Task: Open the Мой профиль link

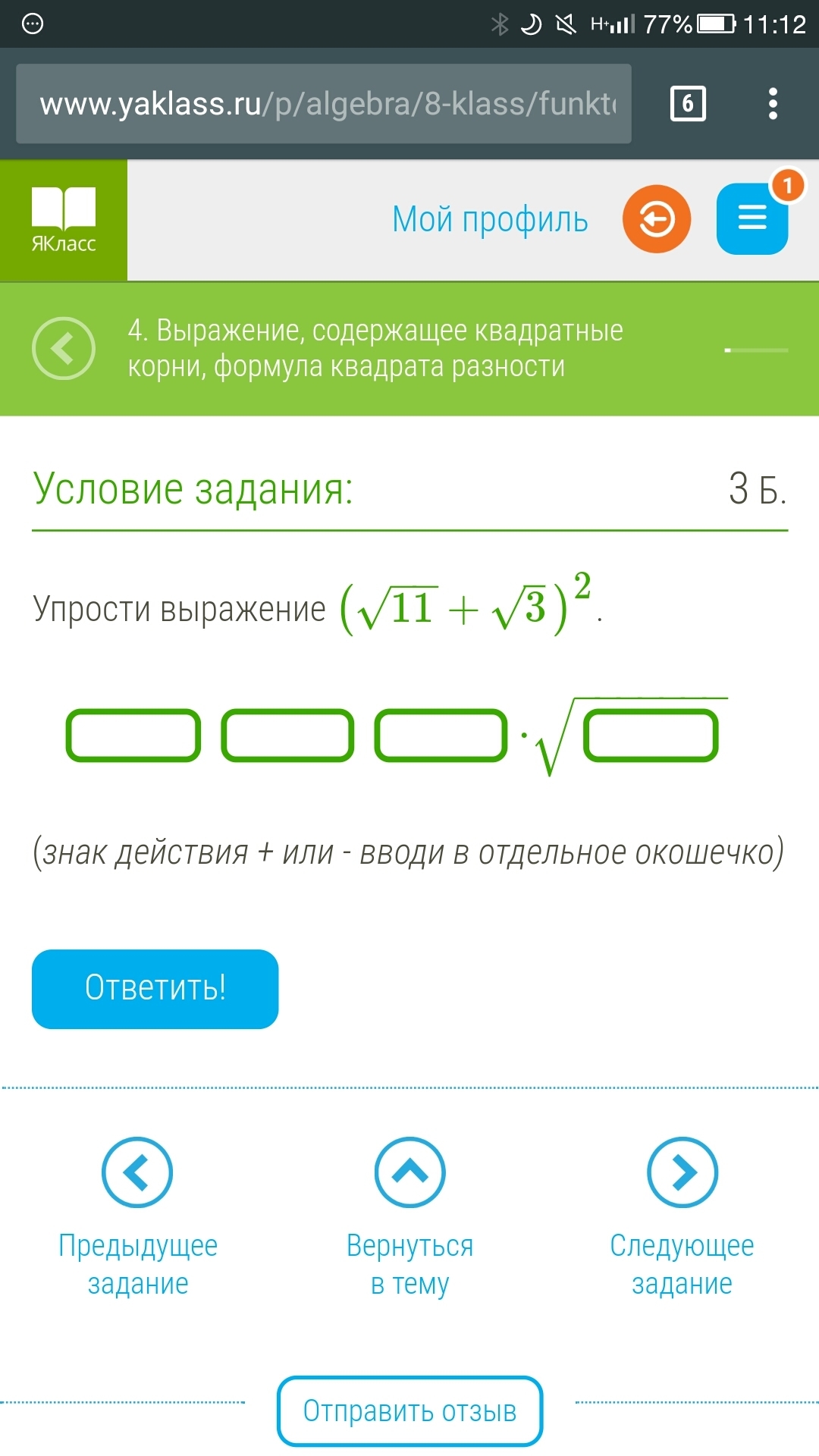Action: coord(490,220)
